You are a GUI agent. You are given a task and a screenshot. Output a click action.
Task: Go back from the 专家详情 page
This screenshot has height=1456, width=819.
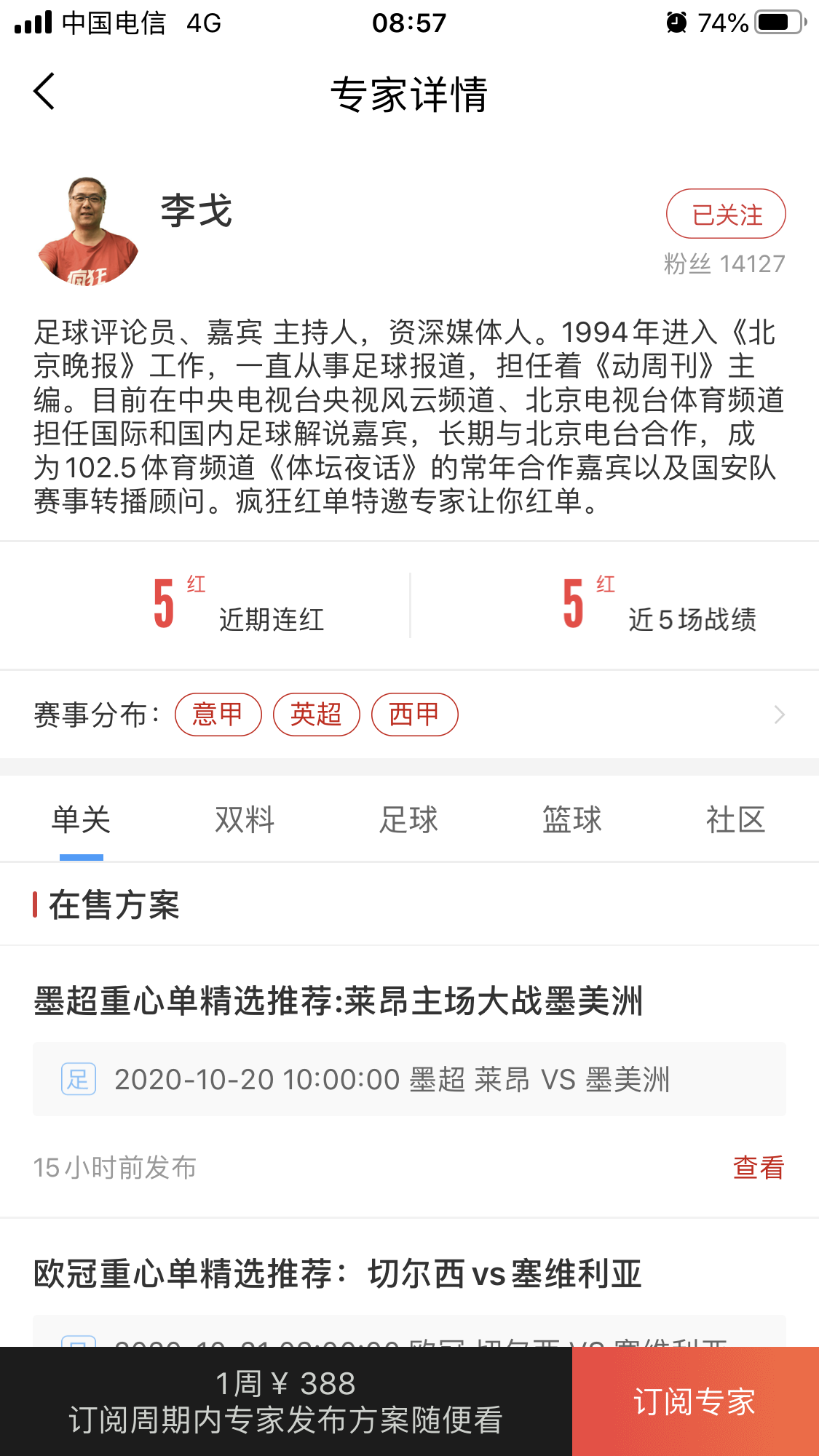[x=44, y=92]
